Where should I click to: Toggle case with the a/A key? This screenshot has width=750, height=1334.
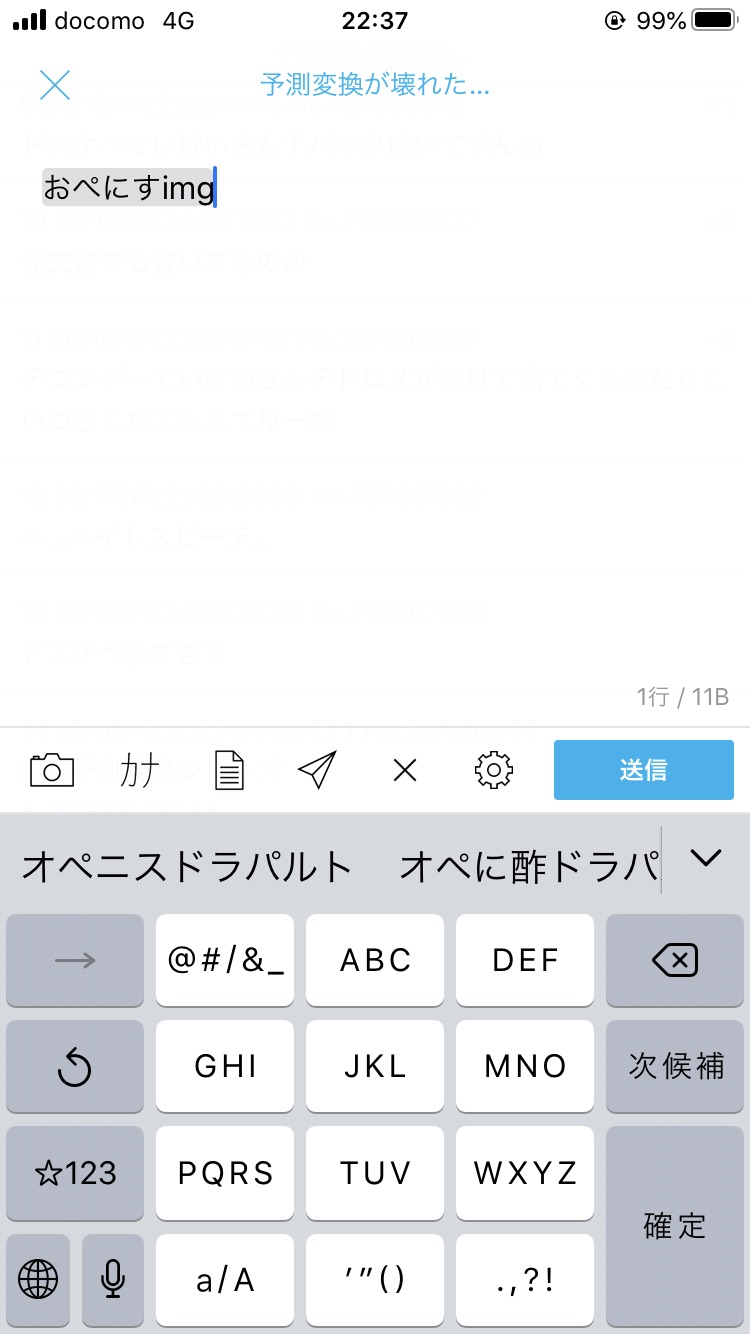pyautogui.click(x=225, y=1278)
